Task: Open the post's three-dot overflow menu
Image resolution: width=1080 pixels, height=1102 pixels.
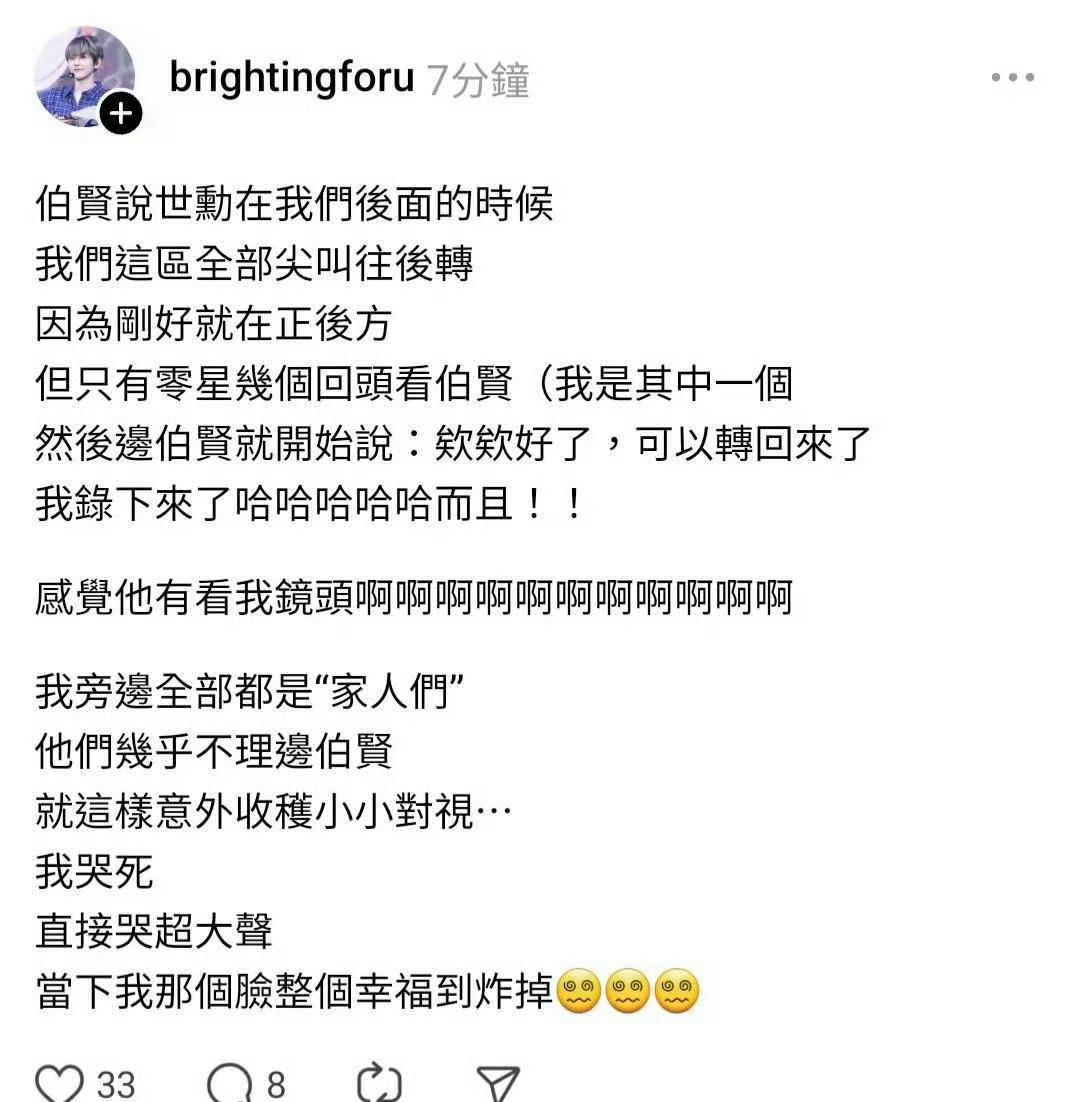Action: coord(1012,78)
